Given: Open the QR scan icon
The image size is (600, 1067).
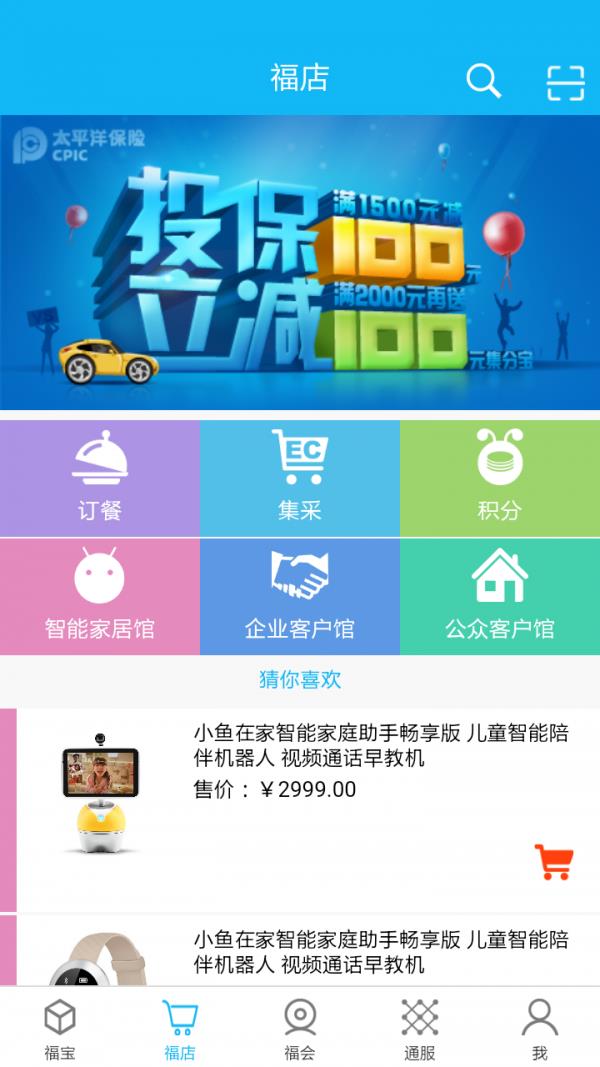Looking at the screenshot, I should point(565,82).
